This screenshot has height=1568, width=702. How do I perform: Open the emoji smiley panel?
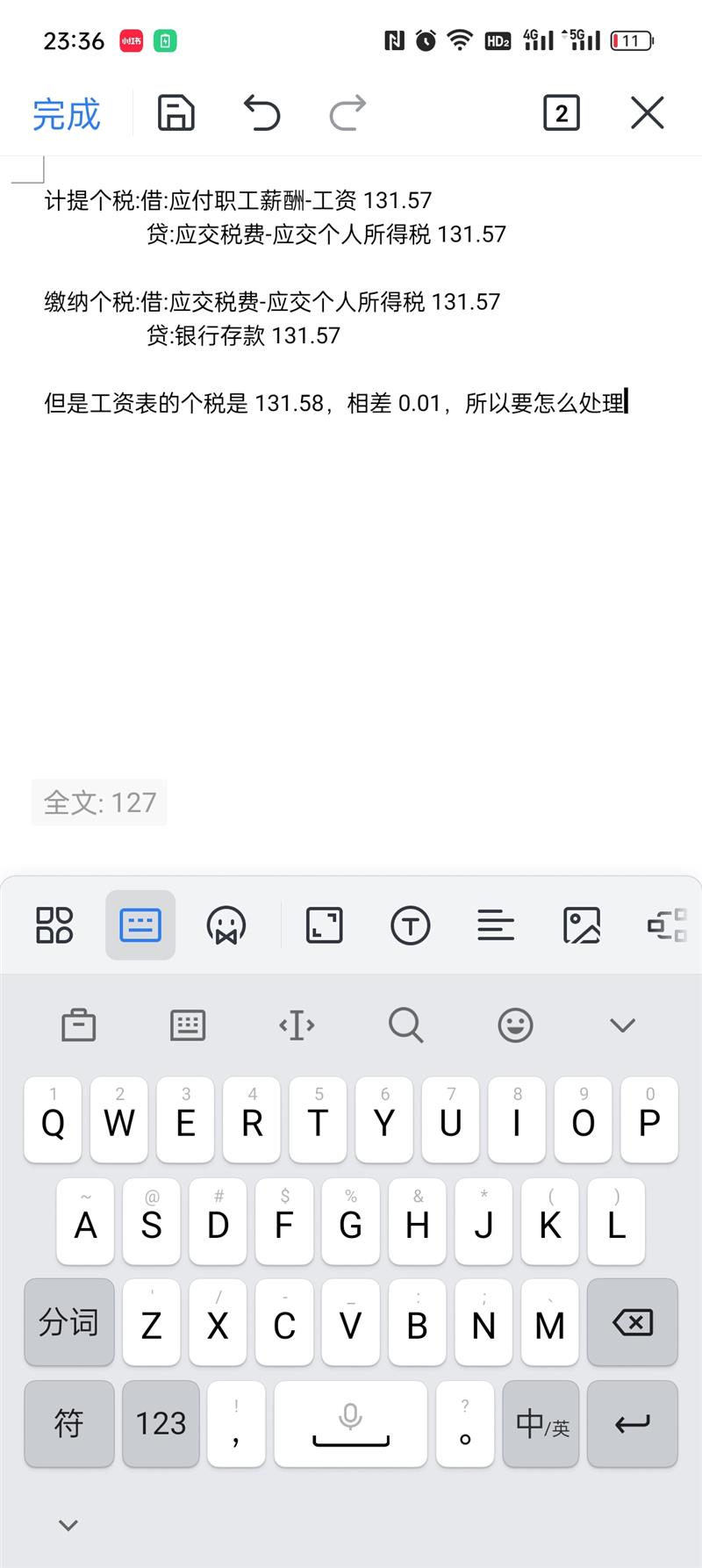coord(515,1025)
